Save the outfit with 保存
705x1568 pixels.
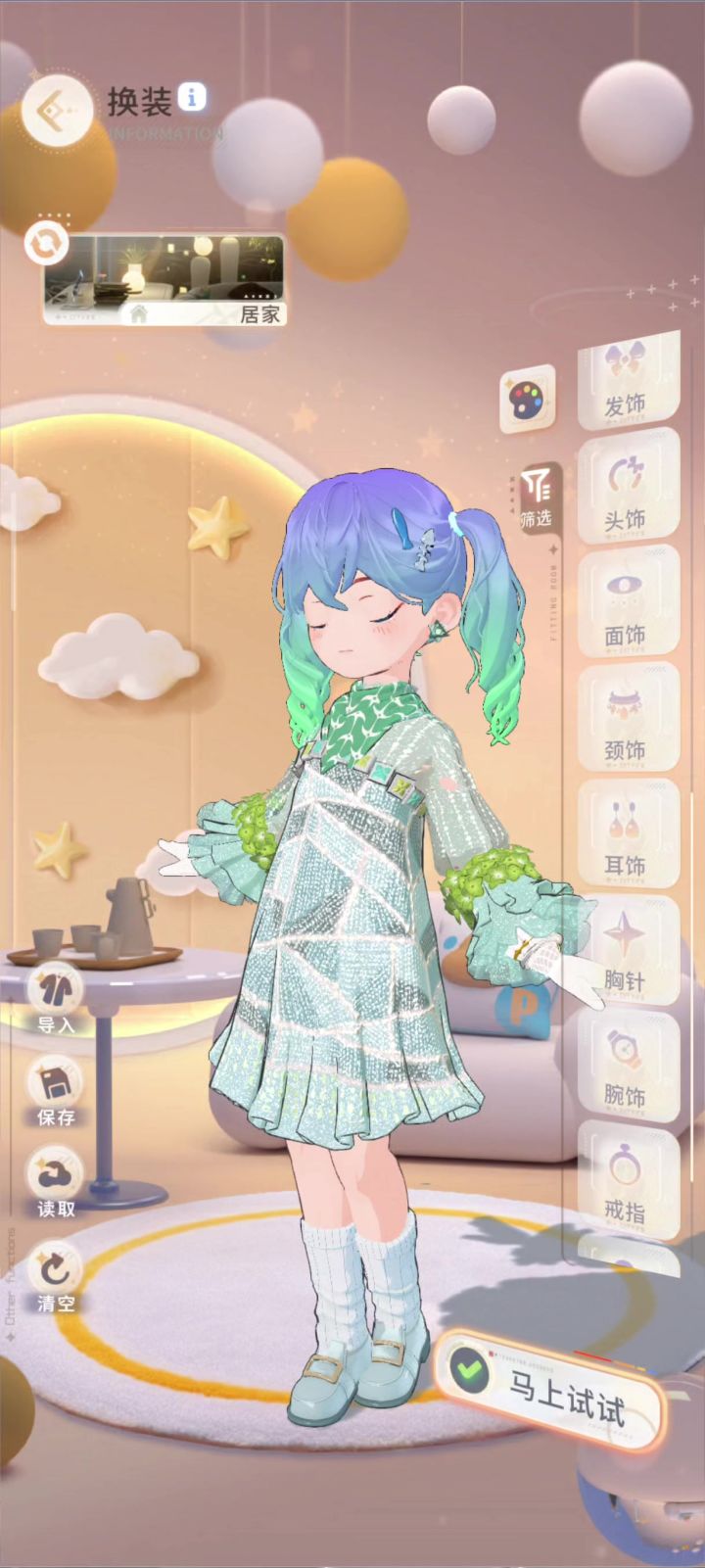click(56, 1092)
